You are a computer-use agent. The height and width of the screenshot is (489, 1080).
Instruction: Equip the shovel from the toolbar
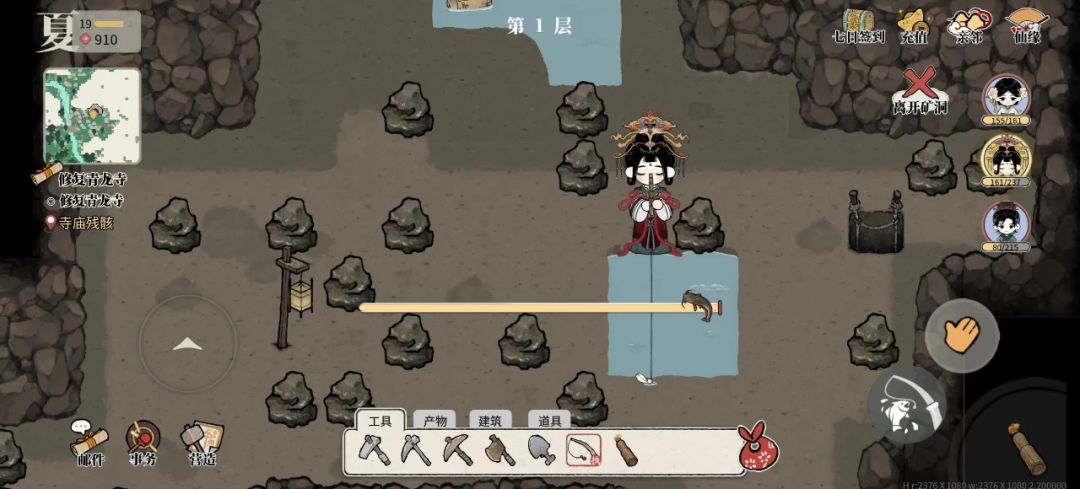pos(541,451)
